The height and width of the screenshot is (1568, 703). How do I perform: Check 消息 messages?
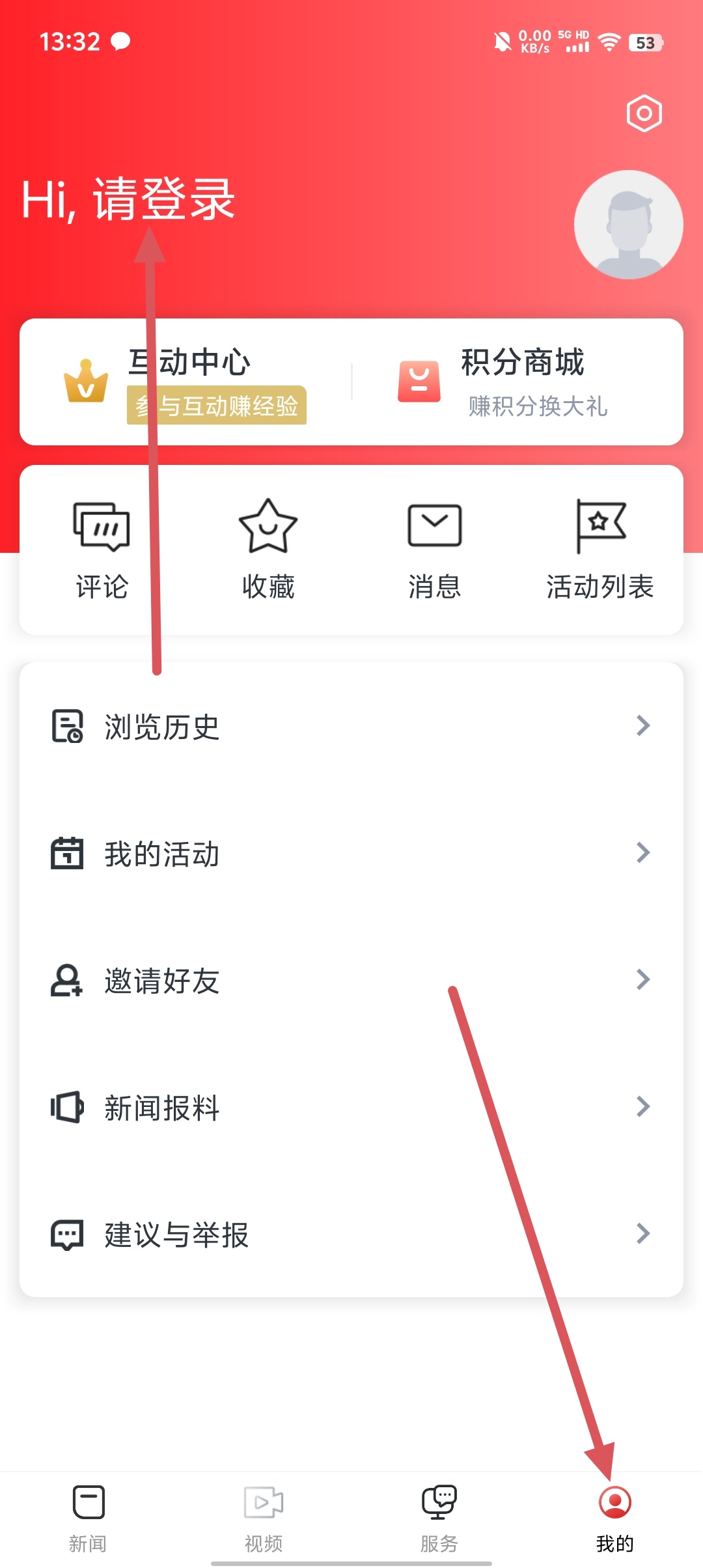pyautogui.click(x=434, y=550)
